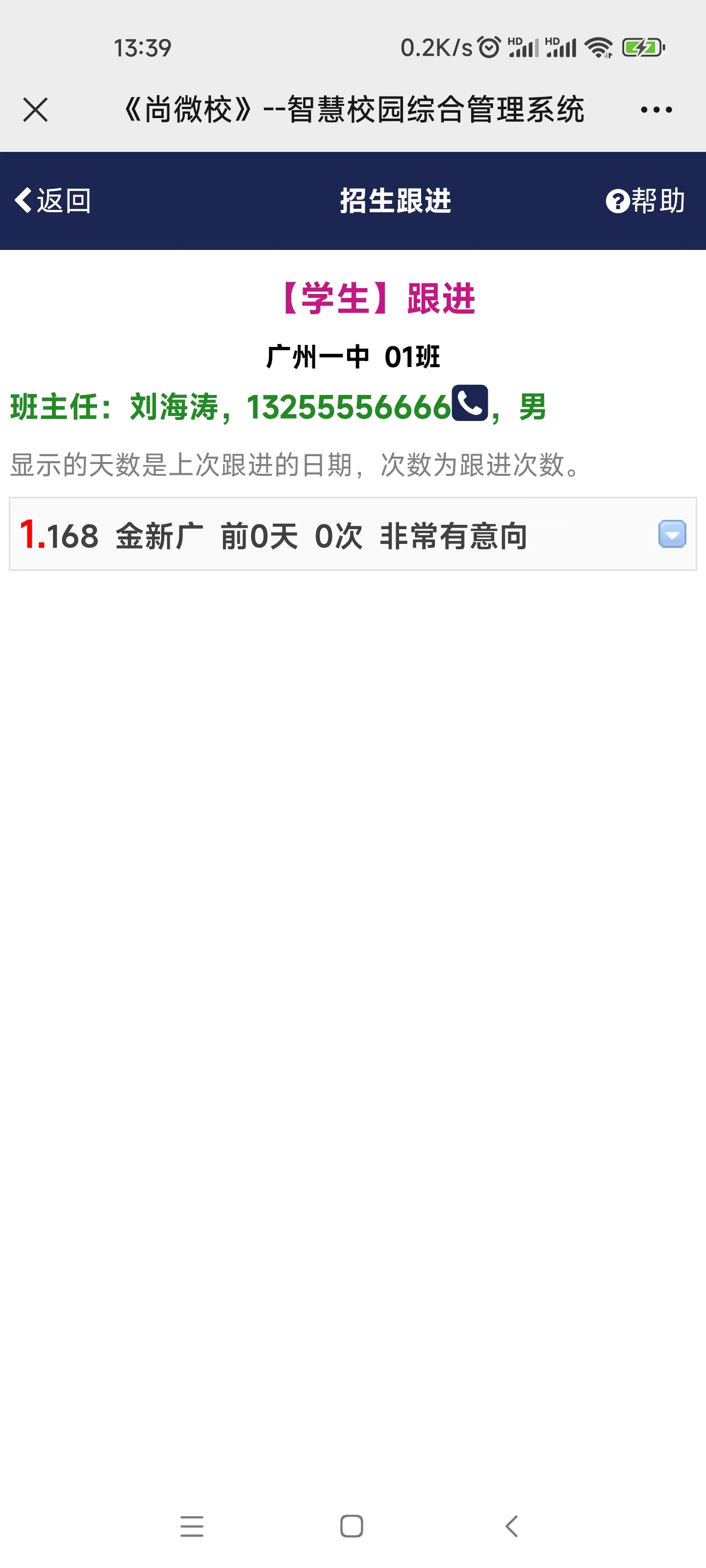Go back via the 返回 button
Viewport: 706px width, 1568px height.
pos(53,200)
